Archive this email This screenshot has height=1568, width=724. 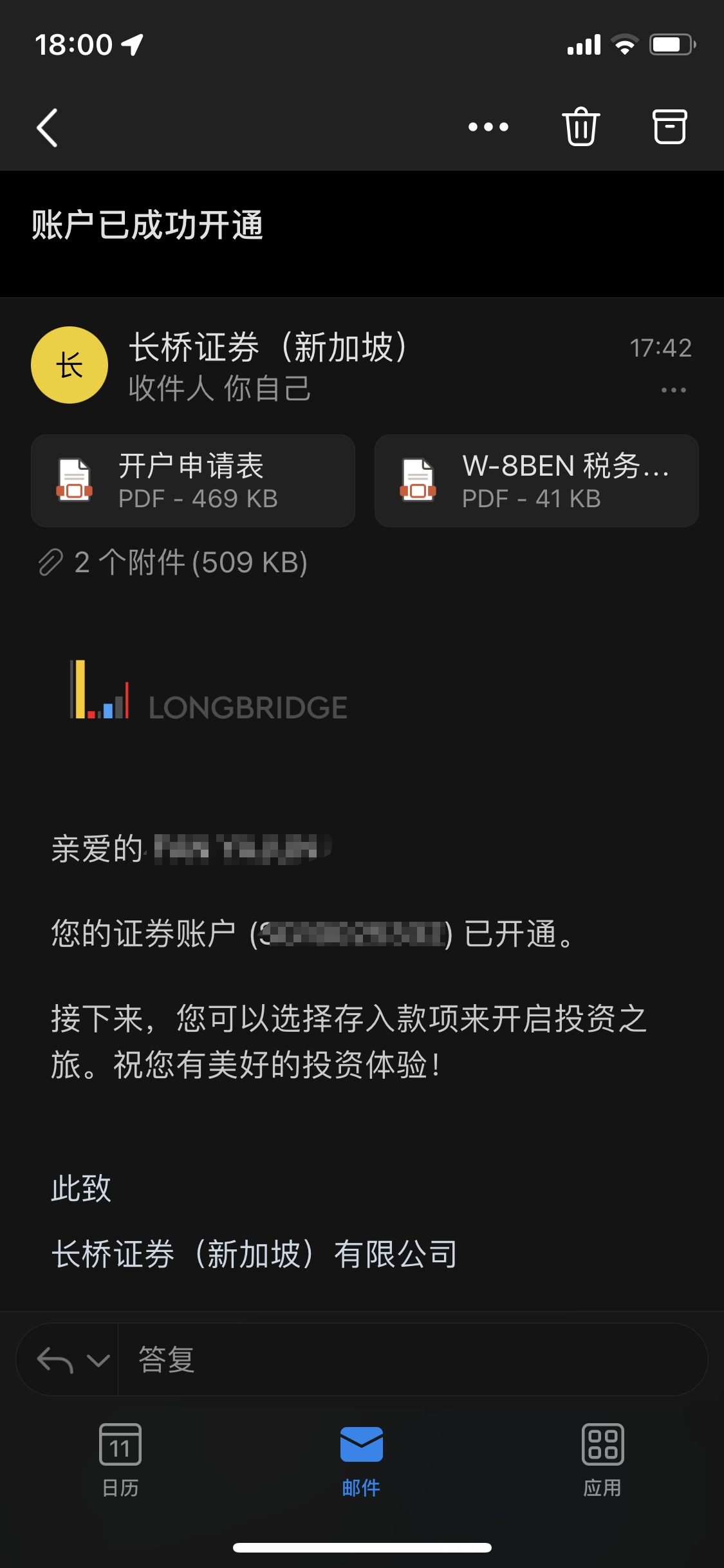[670, 126]
